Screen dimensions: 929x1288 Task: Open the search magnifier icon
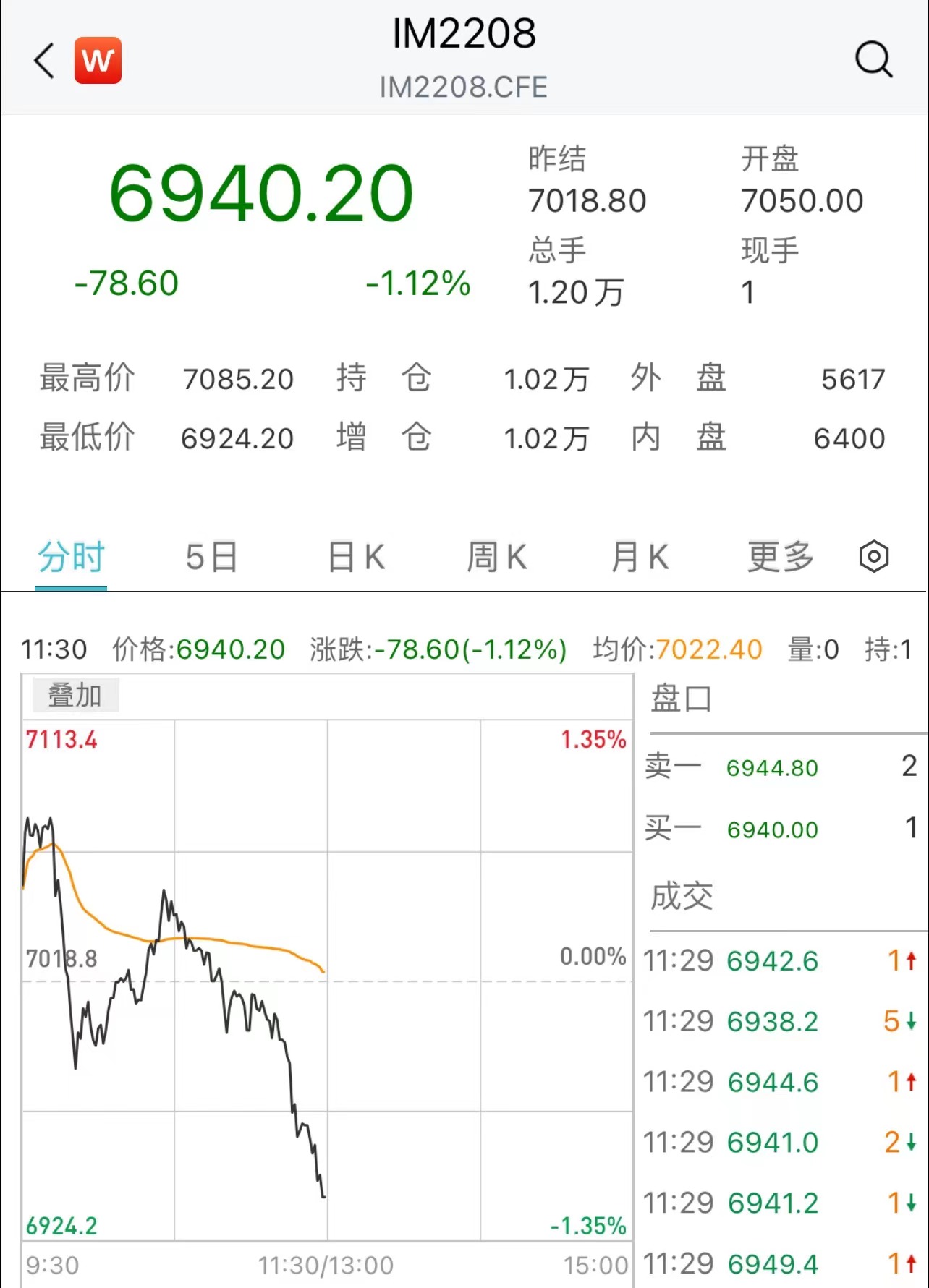(873, 59)
